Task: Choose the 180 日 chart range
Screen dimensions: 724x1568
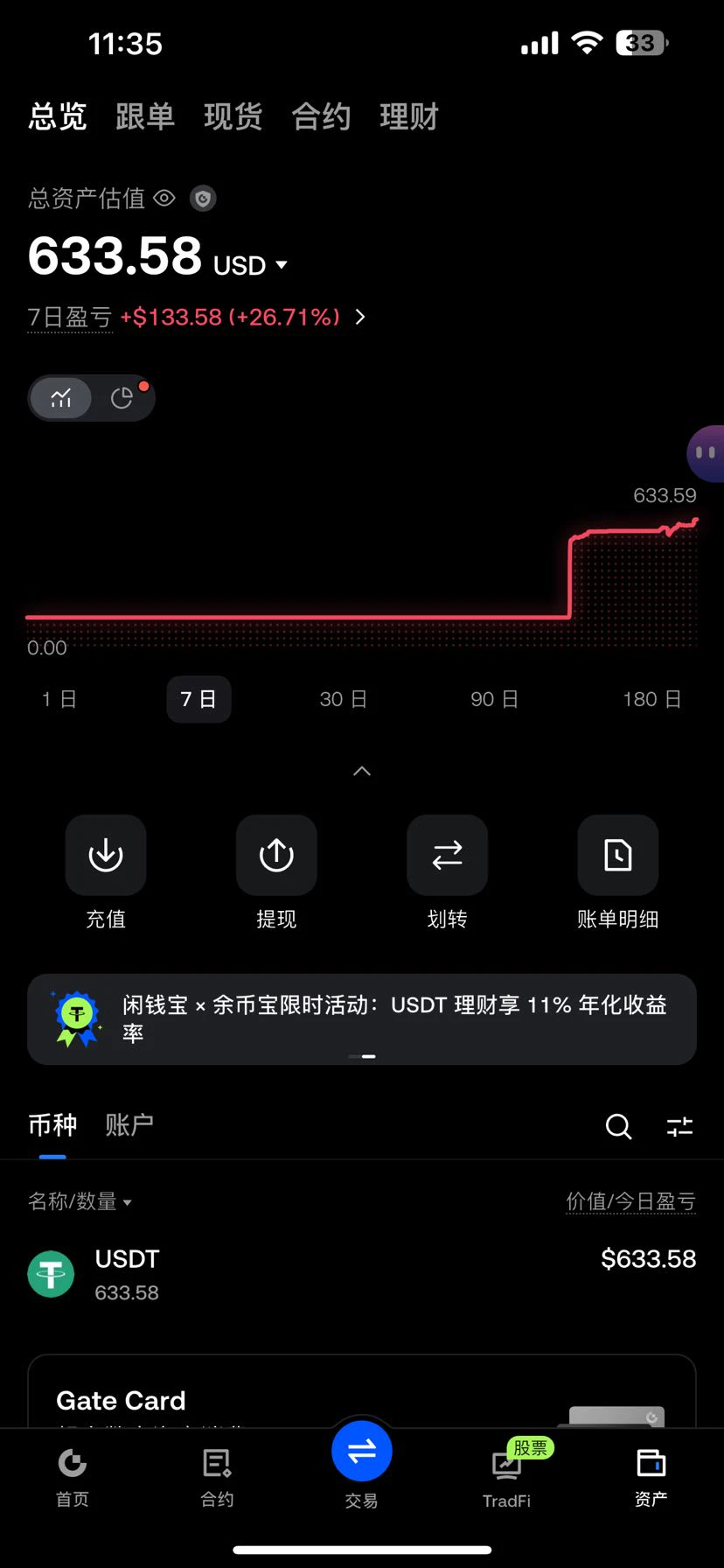Action: 651,699
